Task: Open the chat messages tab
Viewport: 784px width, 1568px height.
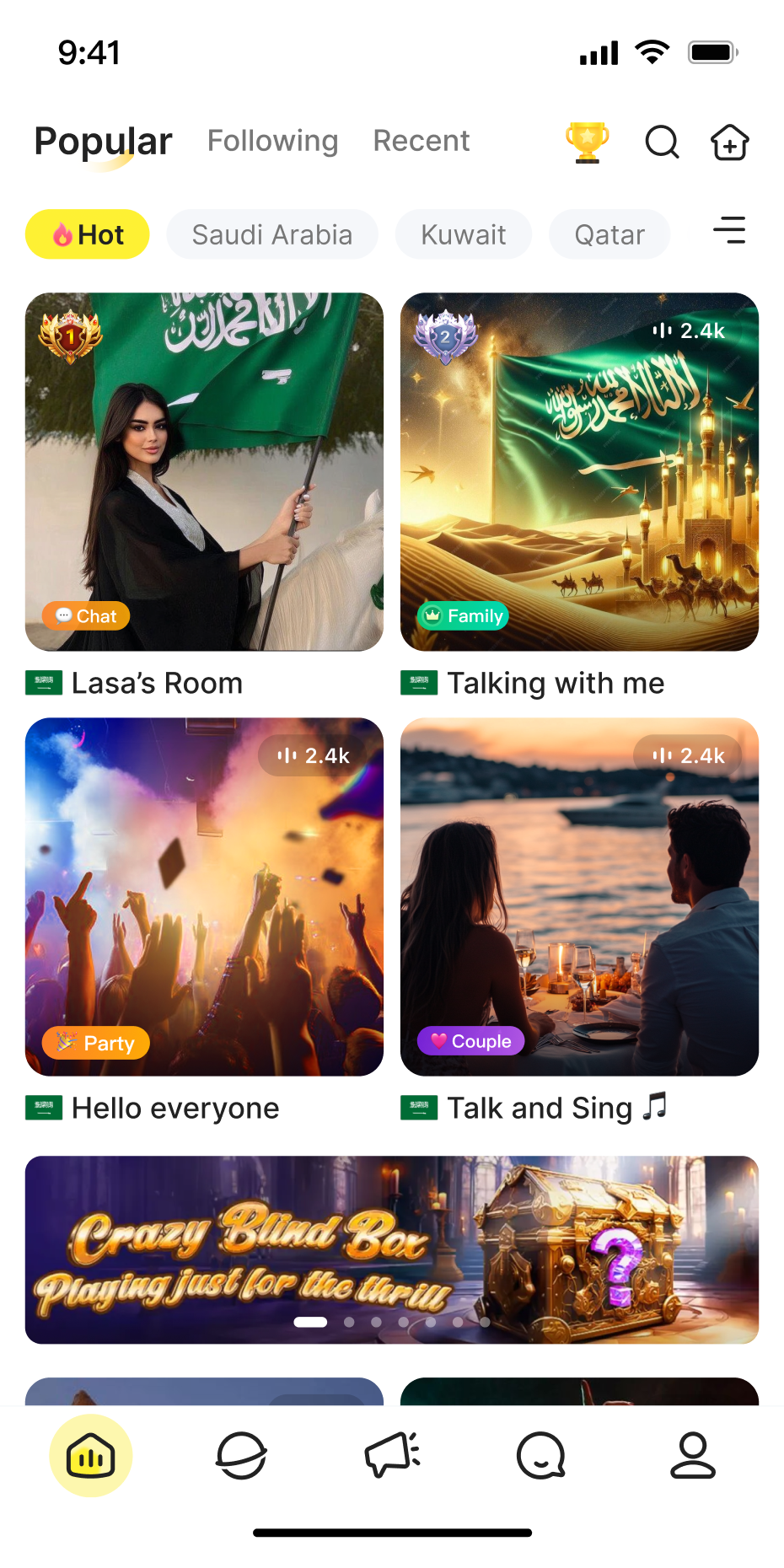Action: 541,1456
